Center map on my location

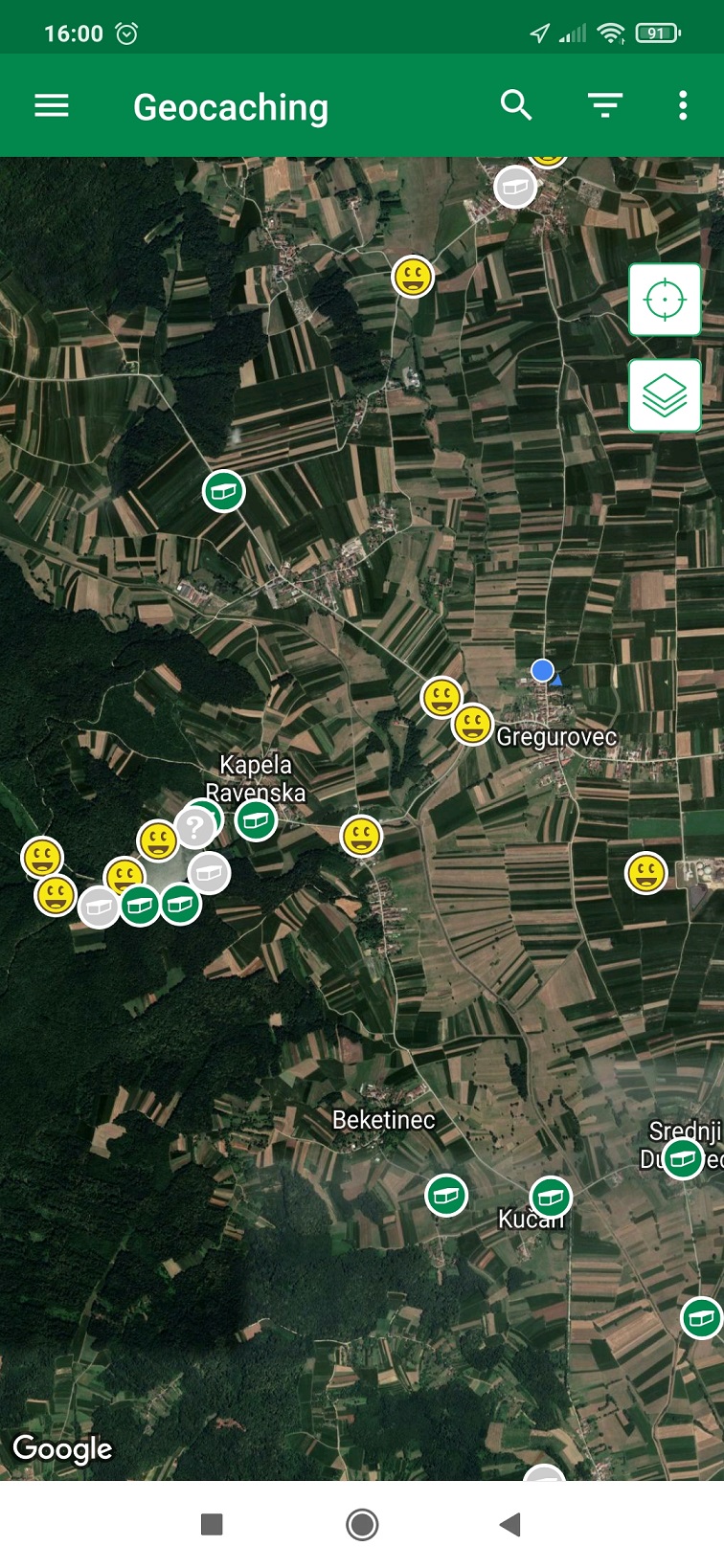pos(665,301)
